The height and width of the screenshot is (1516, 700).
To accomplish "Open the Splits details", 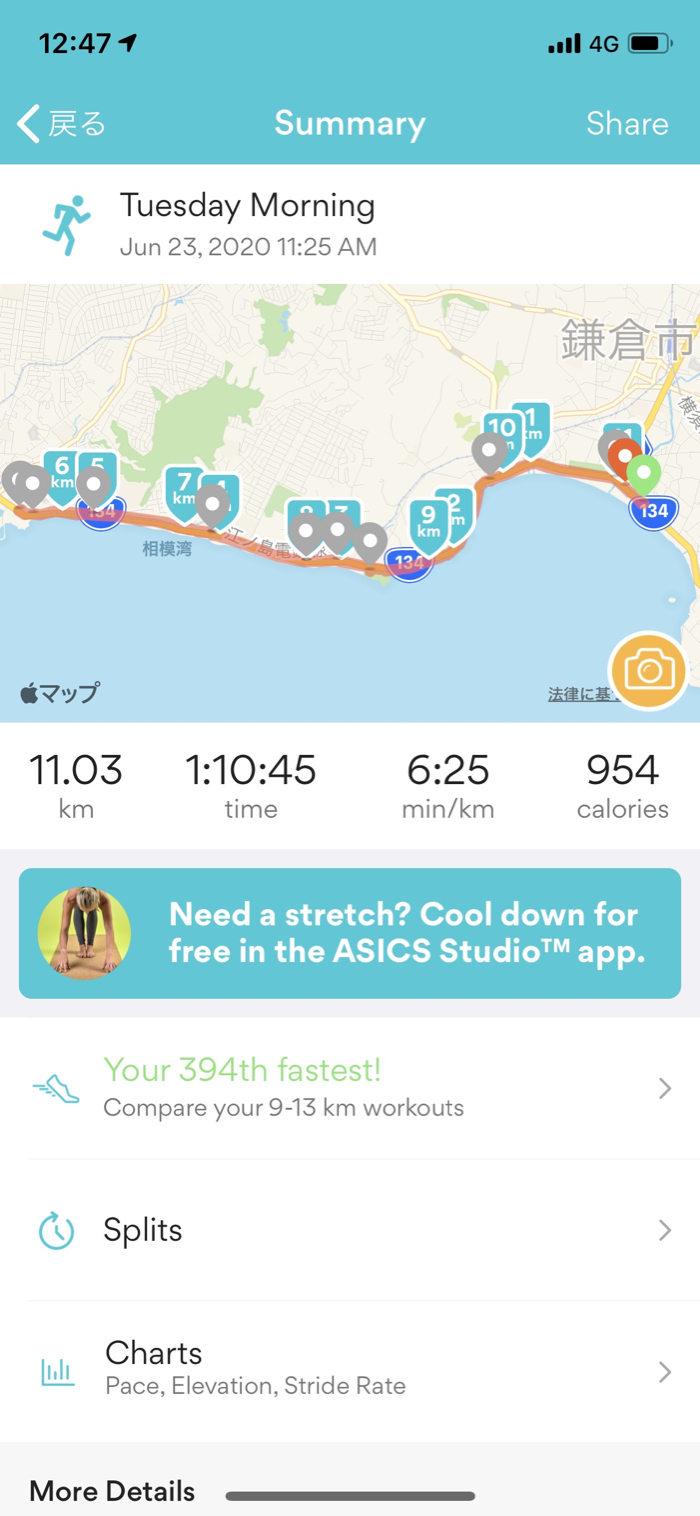I will coord(350,1230).
